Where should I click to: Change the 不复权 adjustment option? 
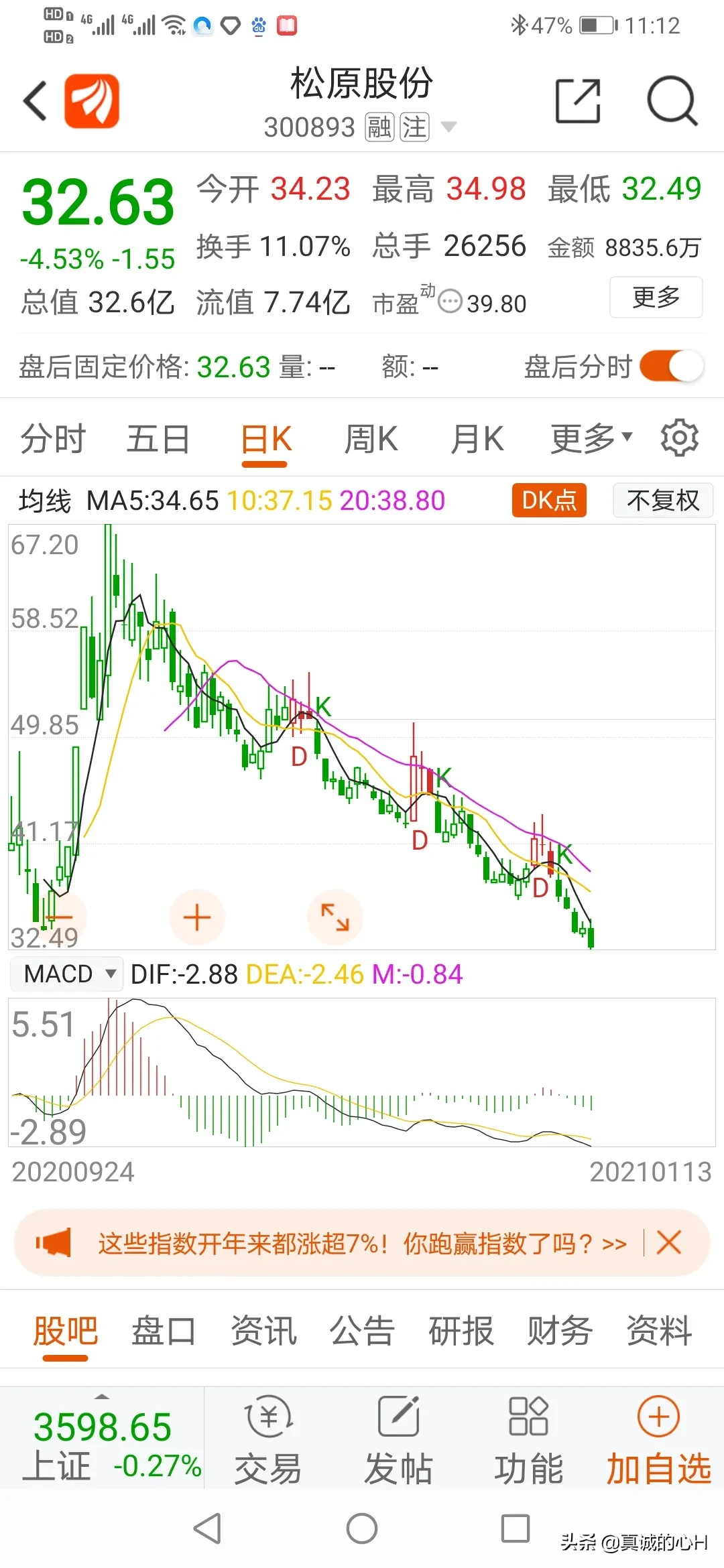pos(662,501)
